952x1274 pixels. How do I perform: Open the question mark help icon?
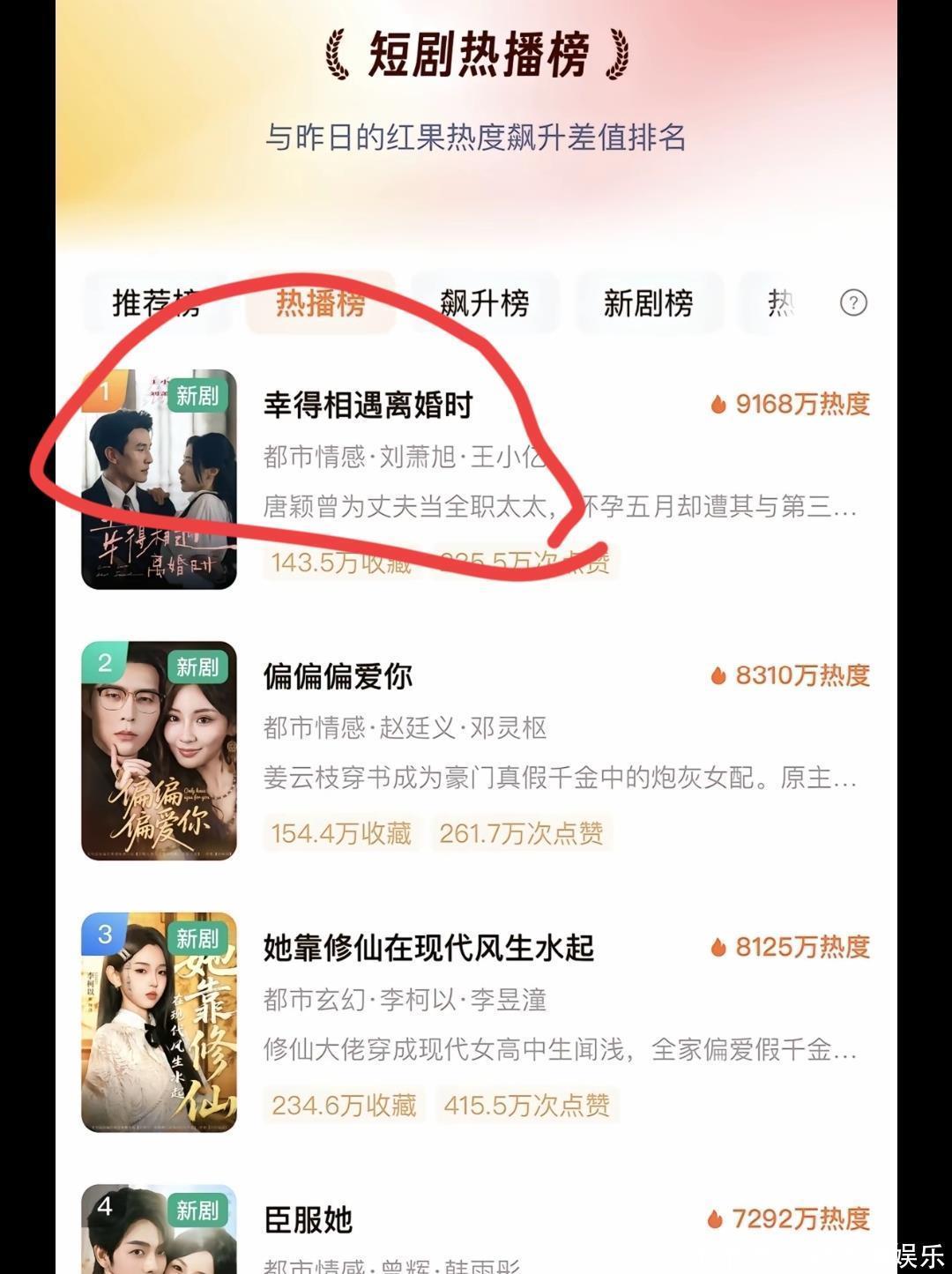pos(853,303)
